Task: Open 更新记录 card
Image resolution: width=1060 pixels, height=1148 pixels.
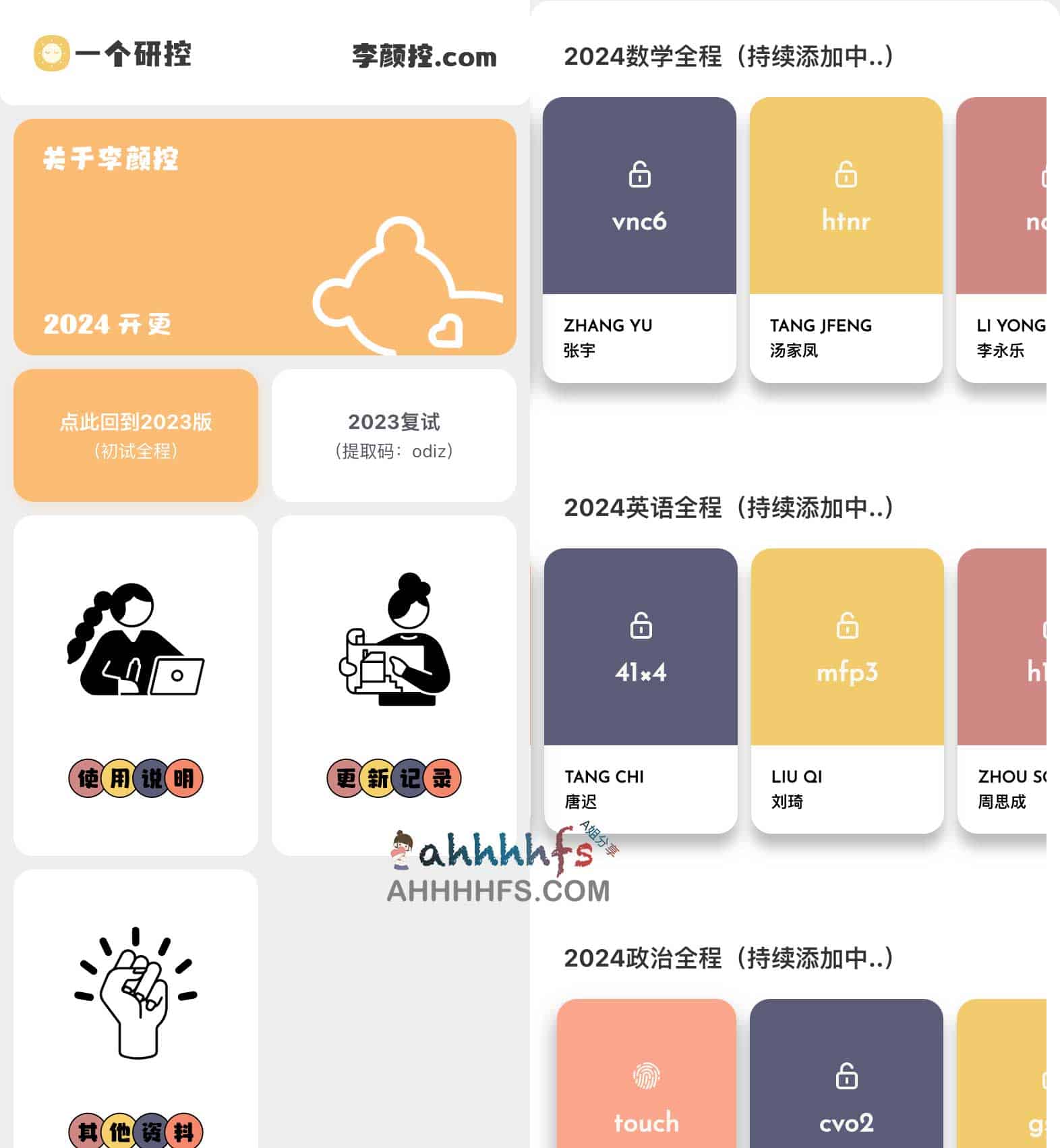Action: point(394,685)
